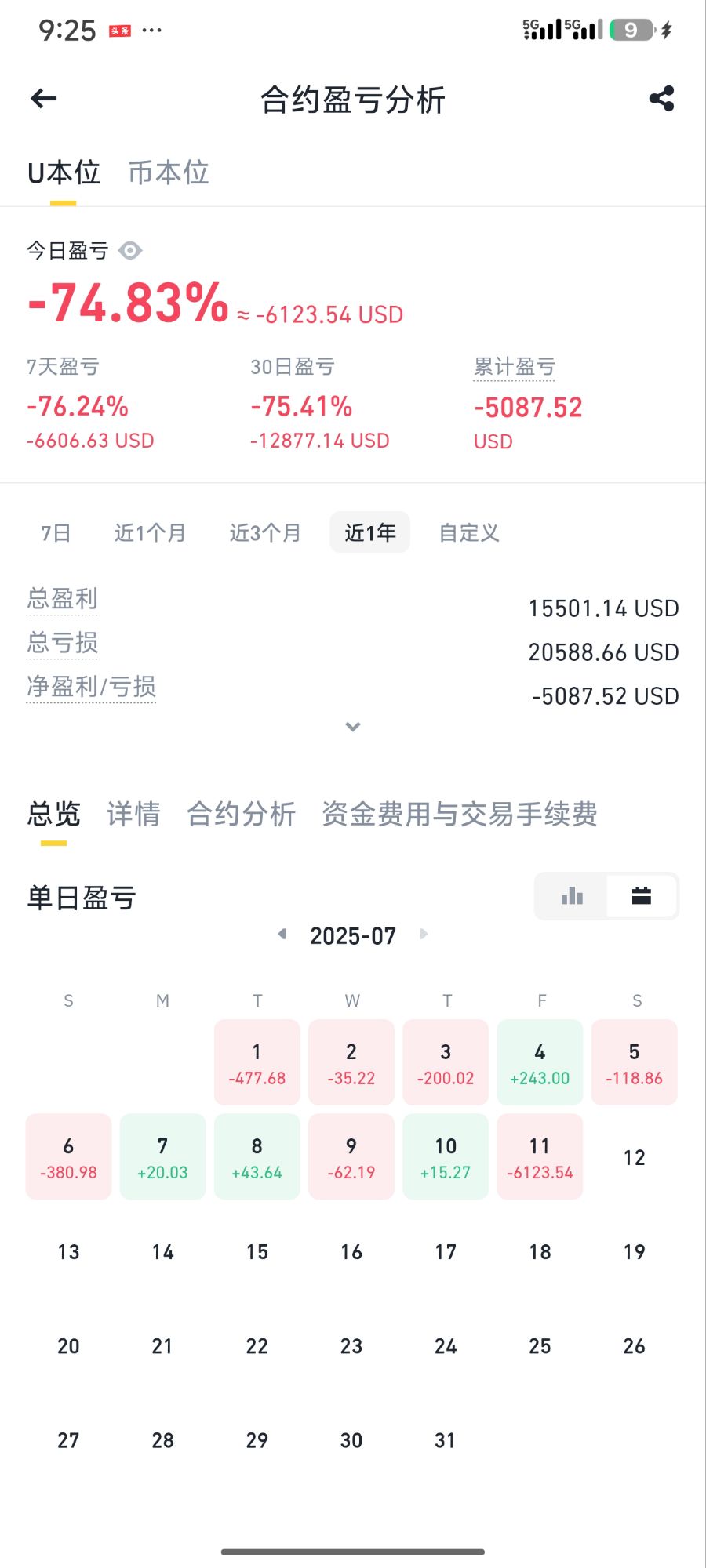Tap the July 11 cell showing -6123.54

(x=540, y=1156)
